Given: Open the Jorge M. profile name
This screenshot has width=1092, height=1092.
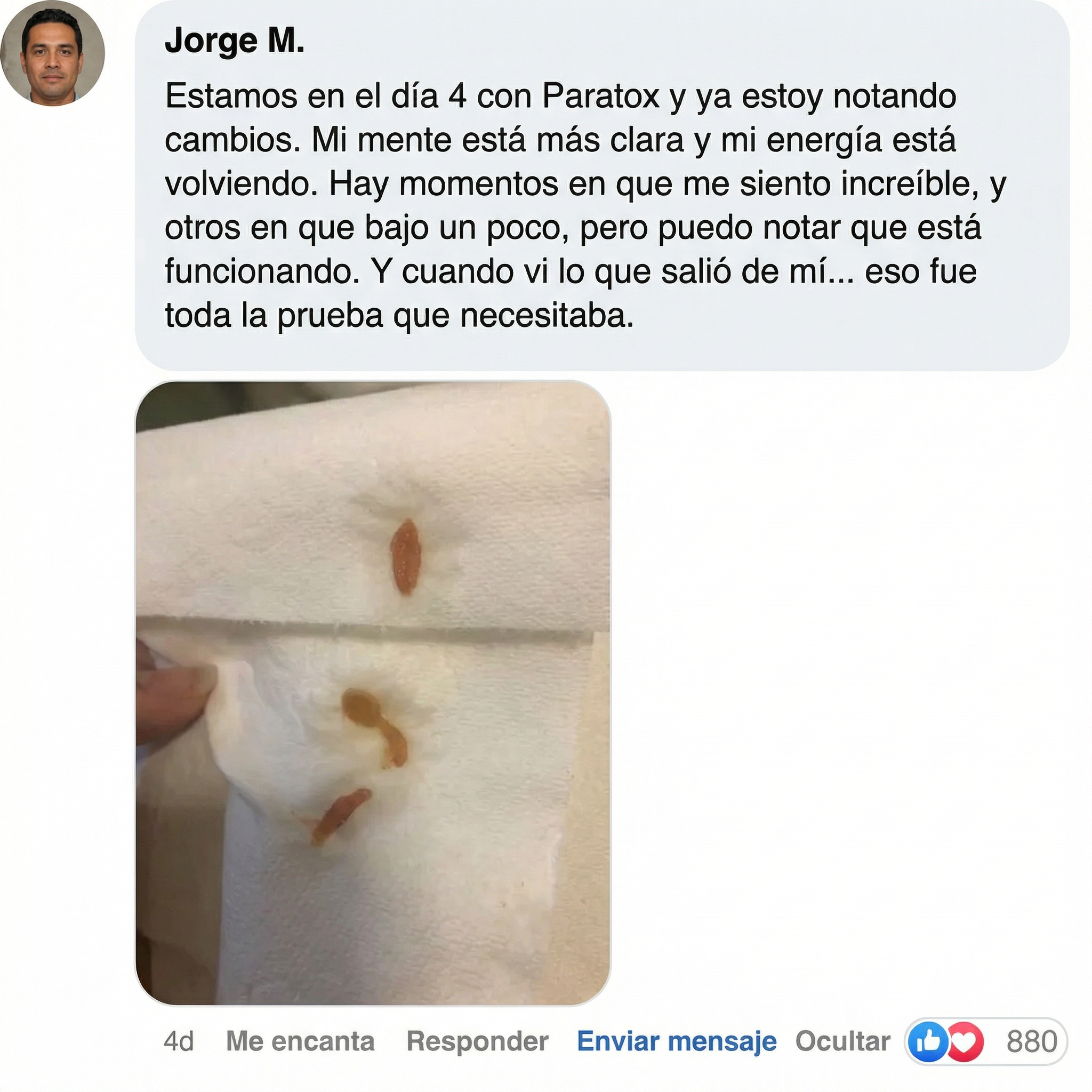Looking at the screenshot, I should pyautogui.click(x=235, y=42).
